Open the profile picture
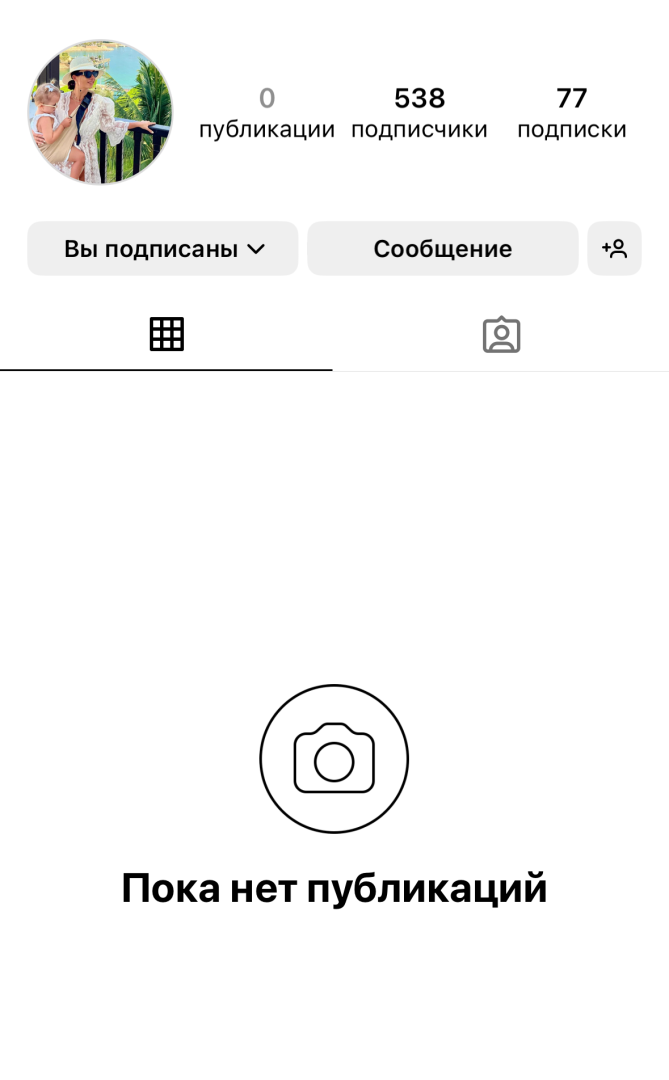Viewport: 669px width, 1080px height. tap(100, 113)
